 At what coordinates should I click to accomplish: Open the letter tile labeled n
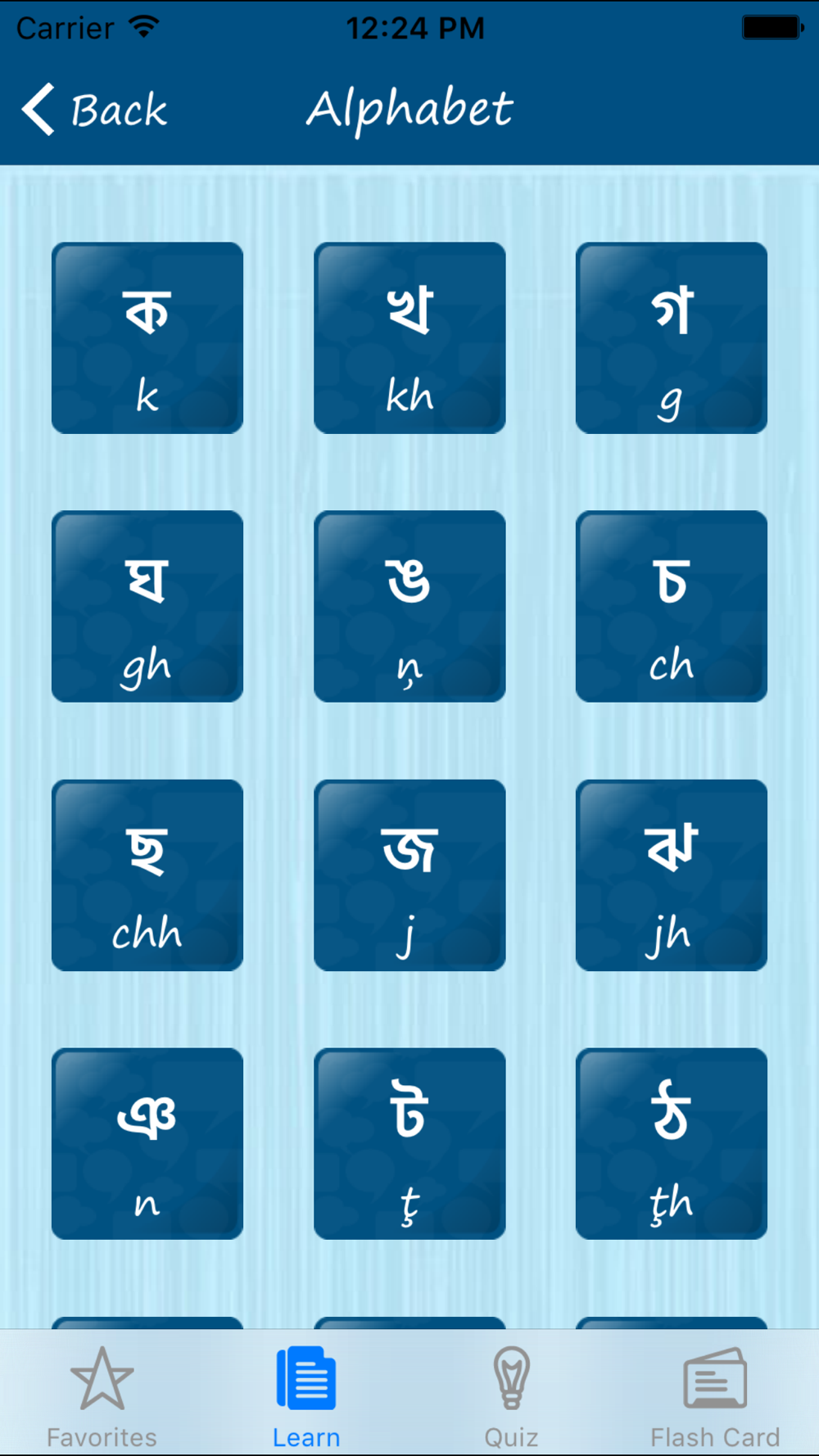[x=147, y=1143]
